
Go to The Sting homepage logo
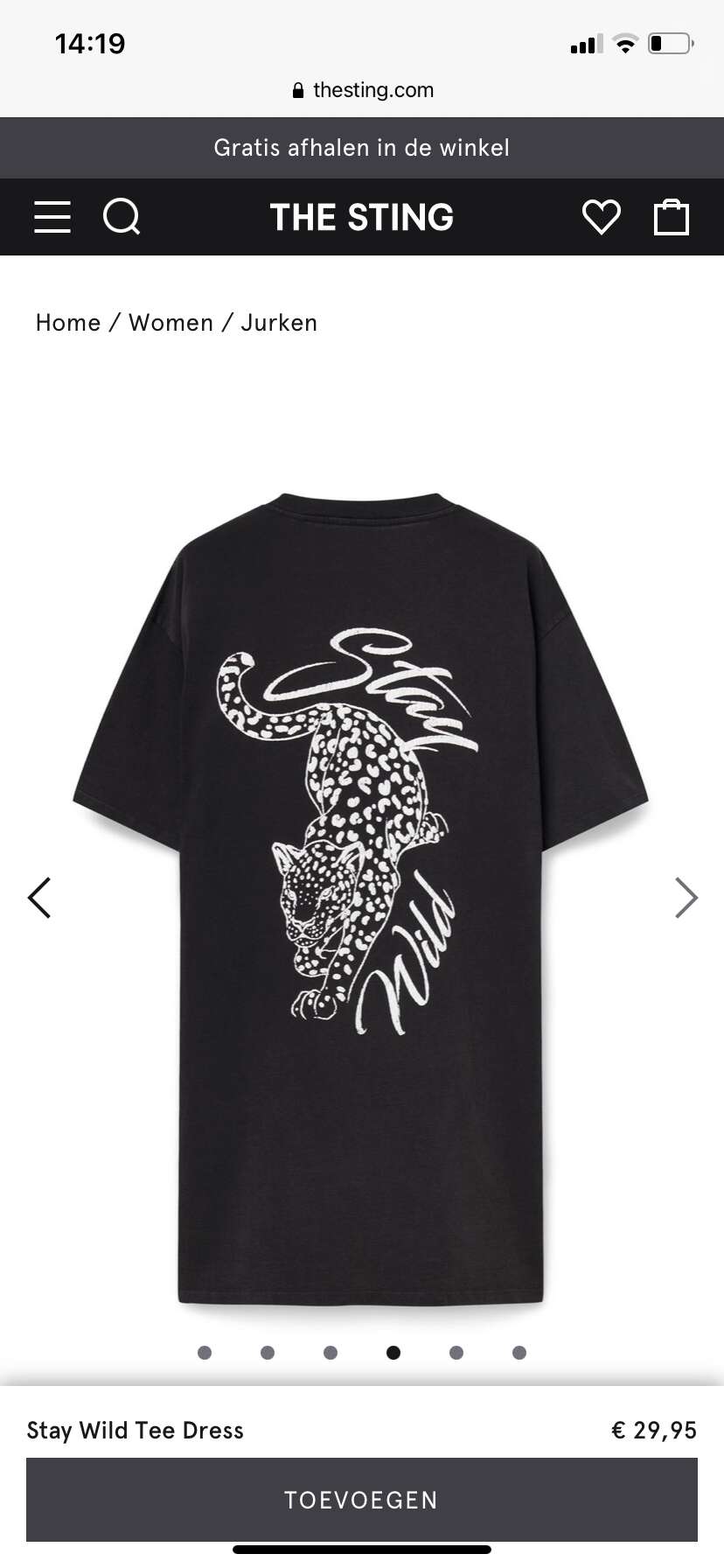[x=362, y=217]
